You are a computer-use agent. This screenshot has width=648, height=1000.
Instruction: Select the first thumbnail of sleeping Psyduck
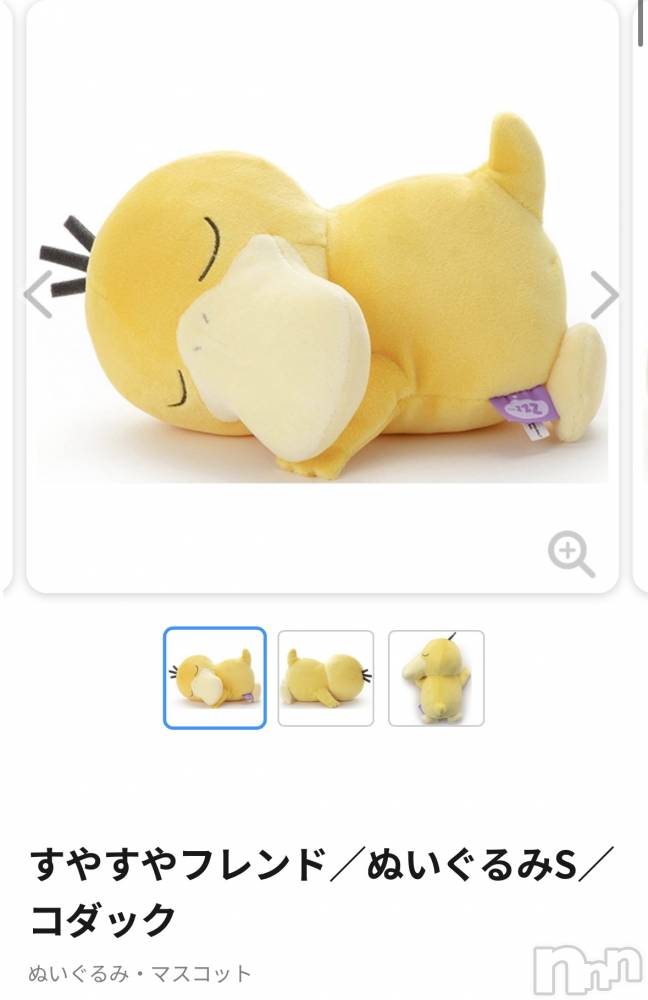[x=215, y=677]
